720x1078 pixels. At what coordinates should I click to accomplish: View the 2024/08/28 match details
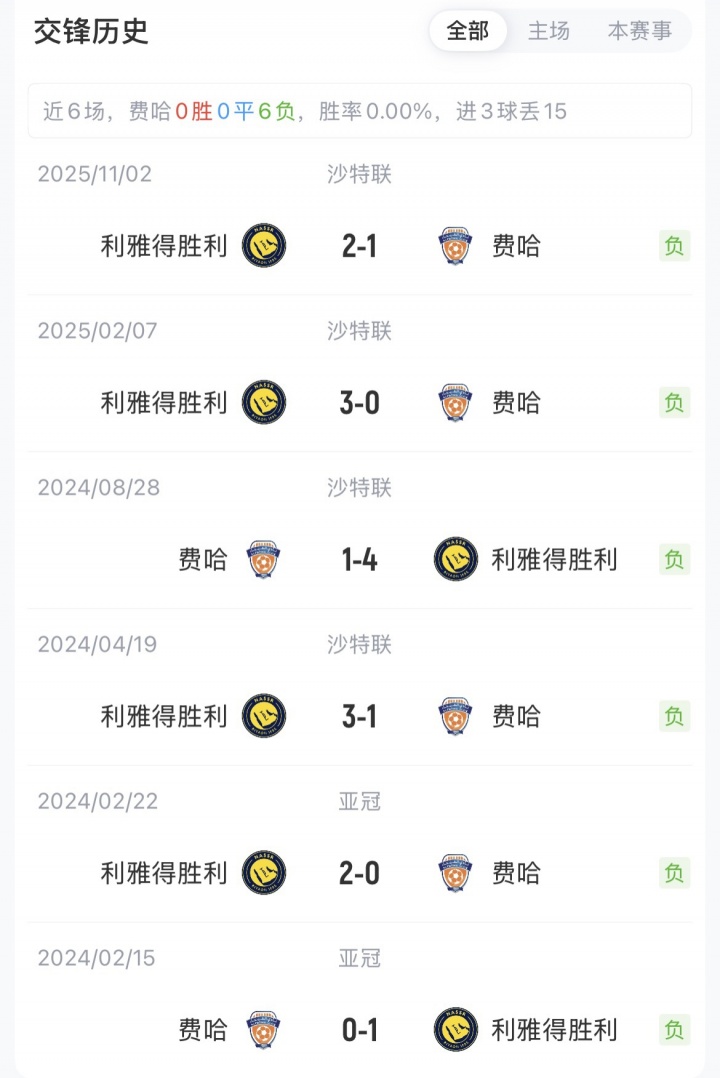click(359, 559)
